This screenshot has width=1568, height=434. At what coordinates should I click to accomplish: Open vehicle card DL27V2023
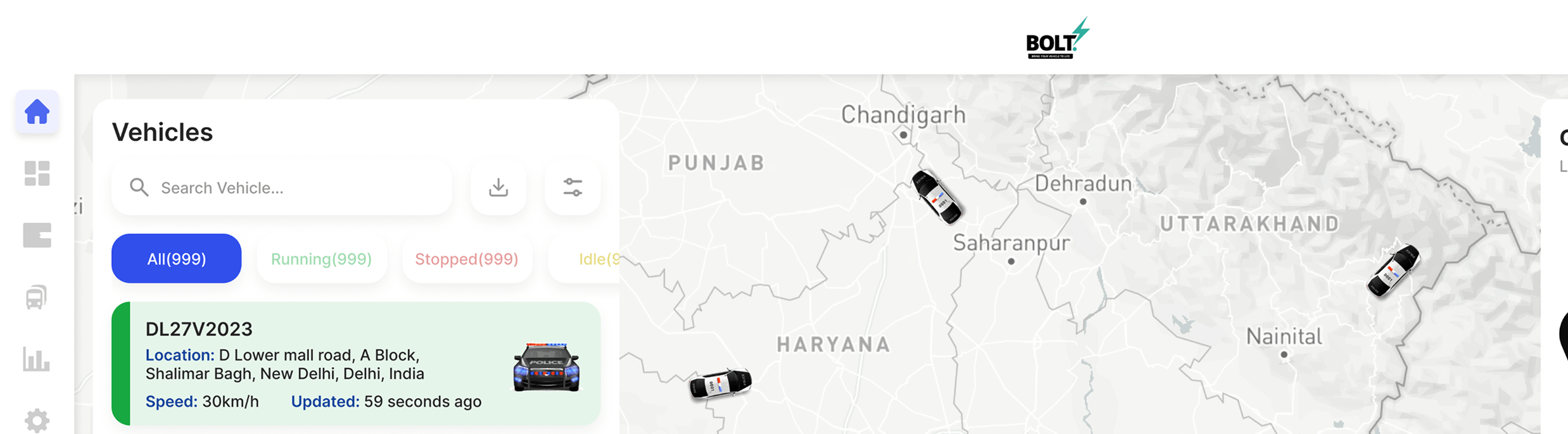point(355,364)
